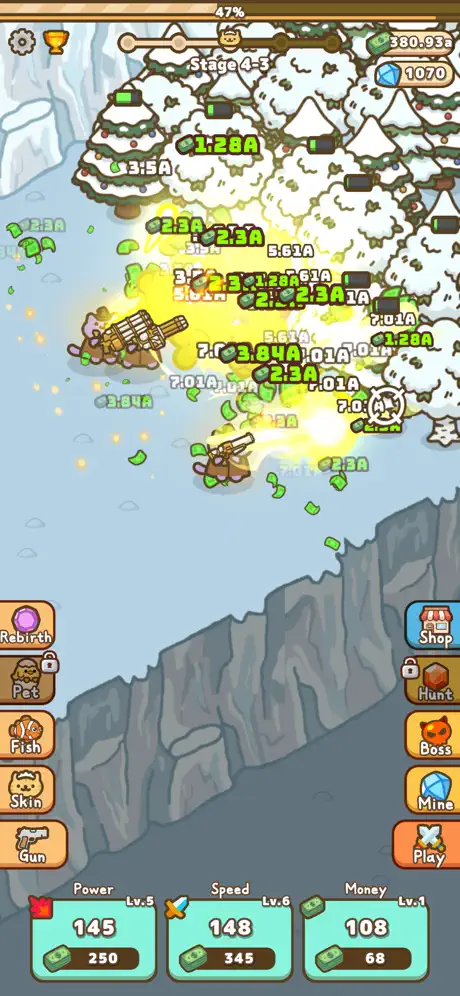Upgrade Money for 68
Viewport: 460px width, 996px height.
coord(366,939)
